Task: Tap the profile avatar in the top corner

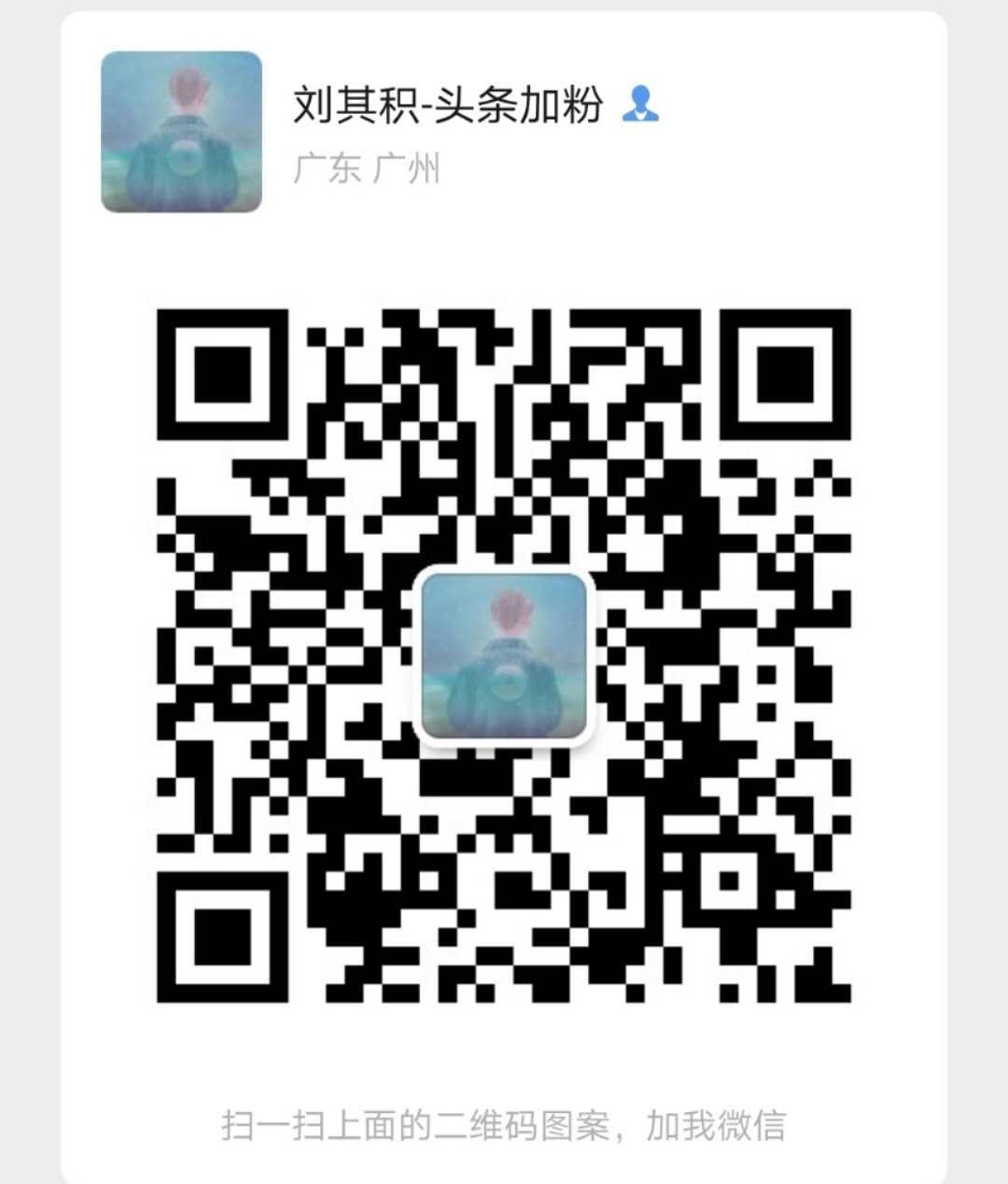Action: click(x=180, y=131)
